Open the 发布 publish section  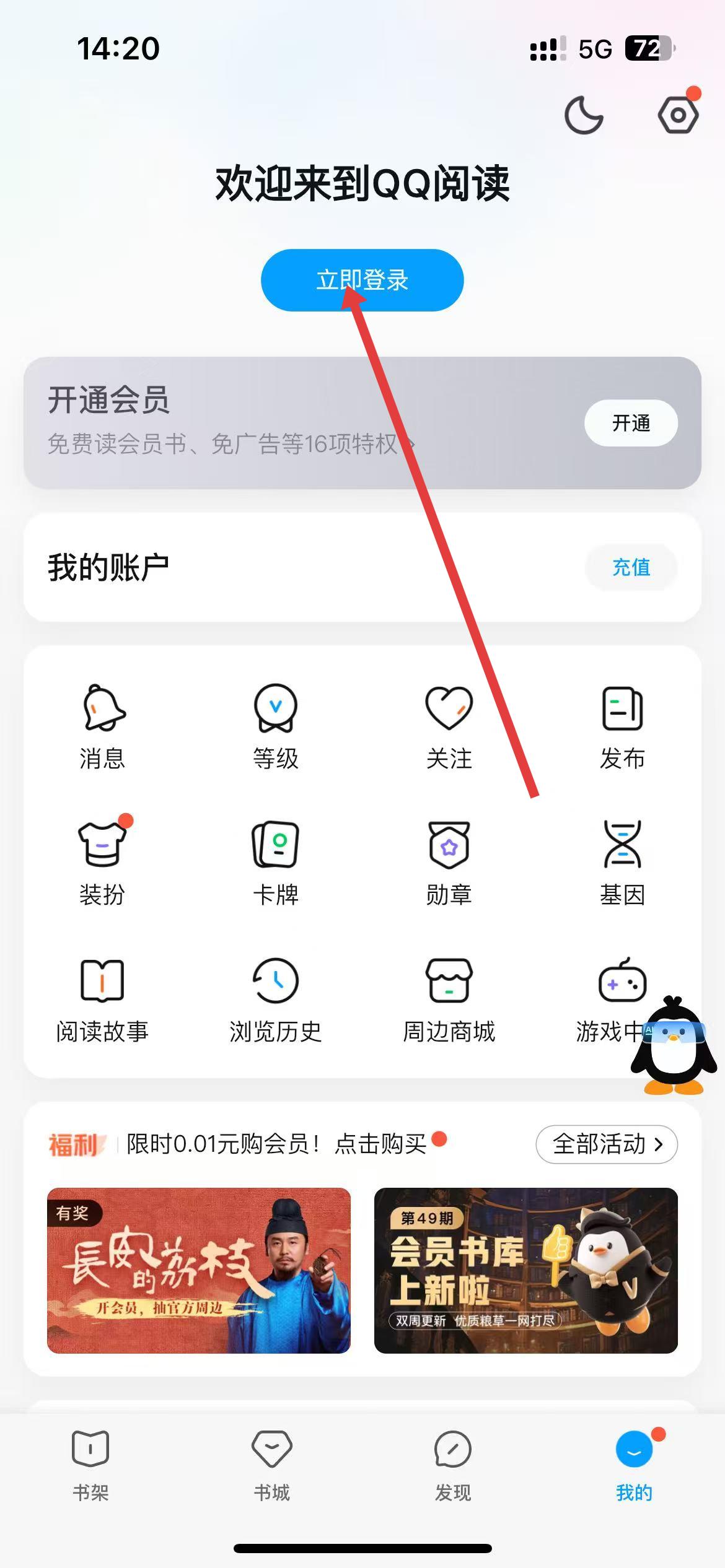[x=622, y=726]
